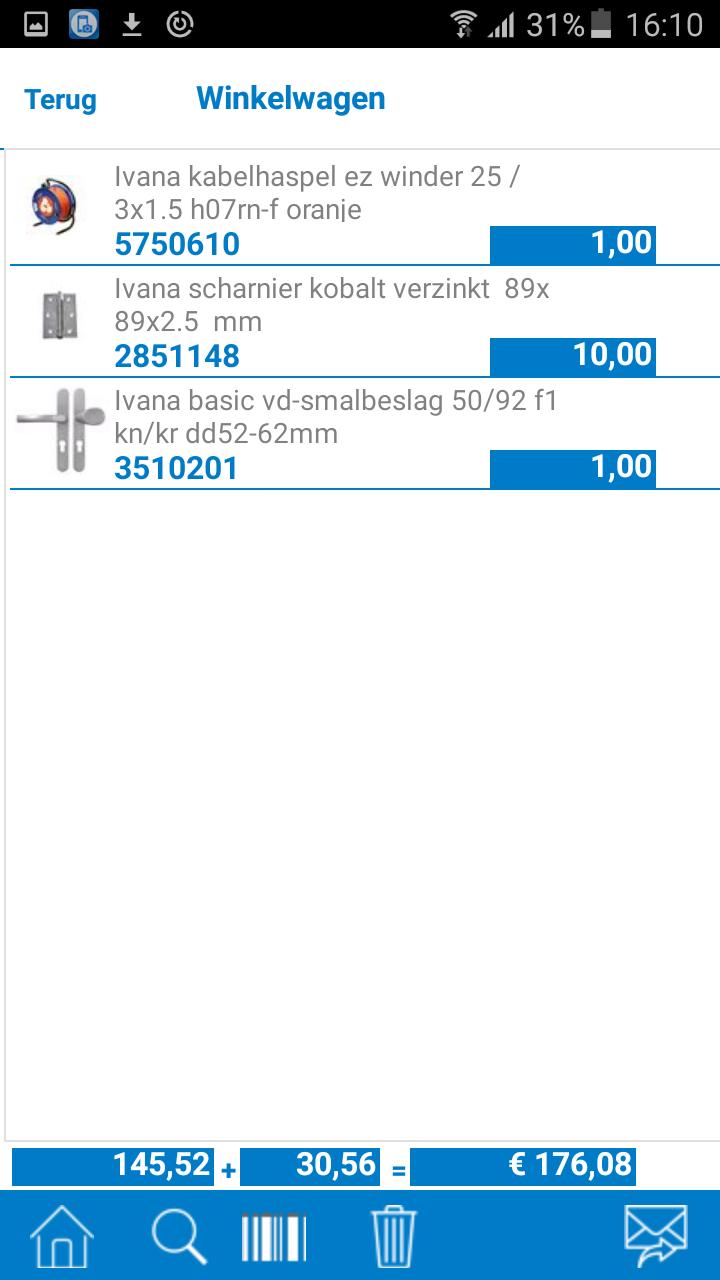Screen dimensions: 720x1280
Task: Empty the cart with trash icon
Action: [393, 1237]
